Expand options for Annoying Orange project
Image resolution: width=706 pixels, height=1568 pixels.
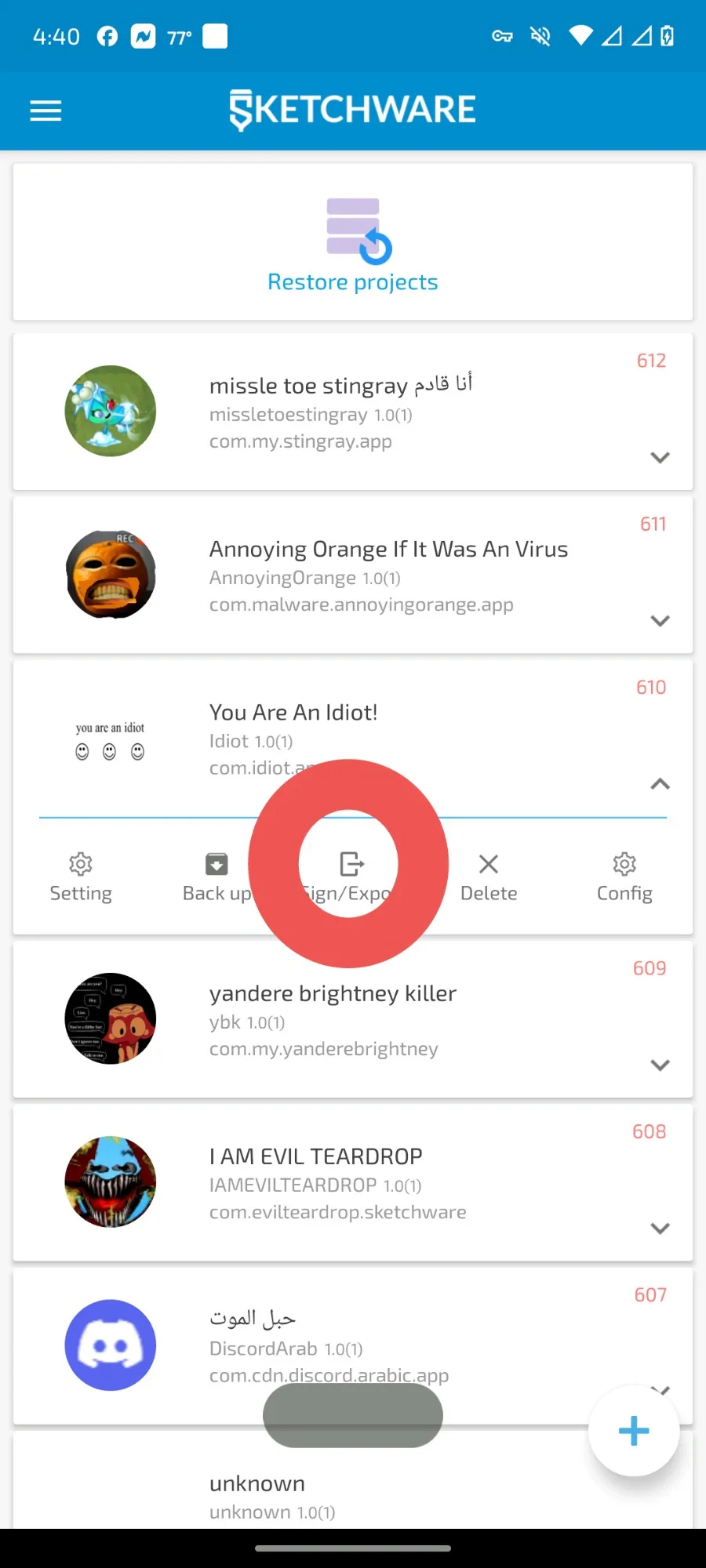(x=660, y=620)
